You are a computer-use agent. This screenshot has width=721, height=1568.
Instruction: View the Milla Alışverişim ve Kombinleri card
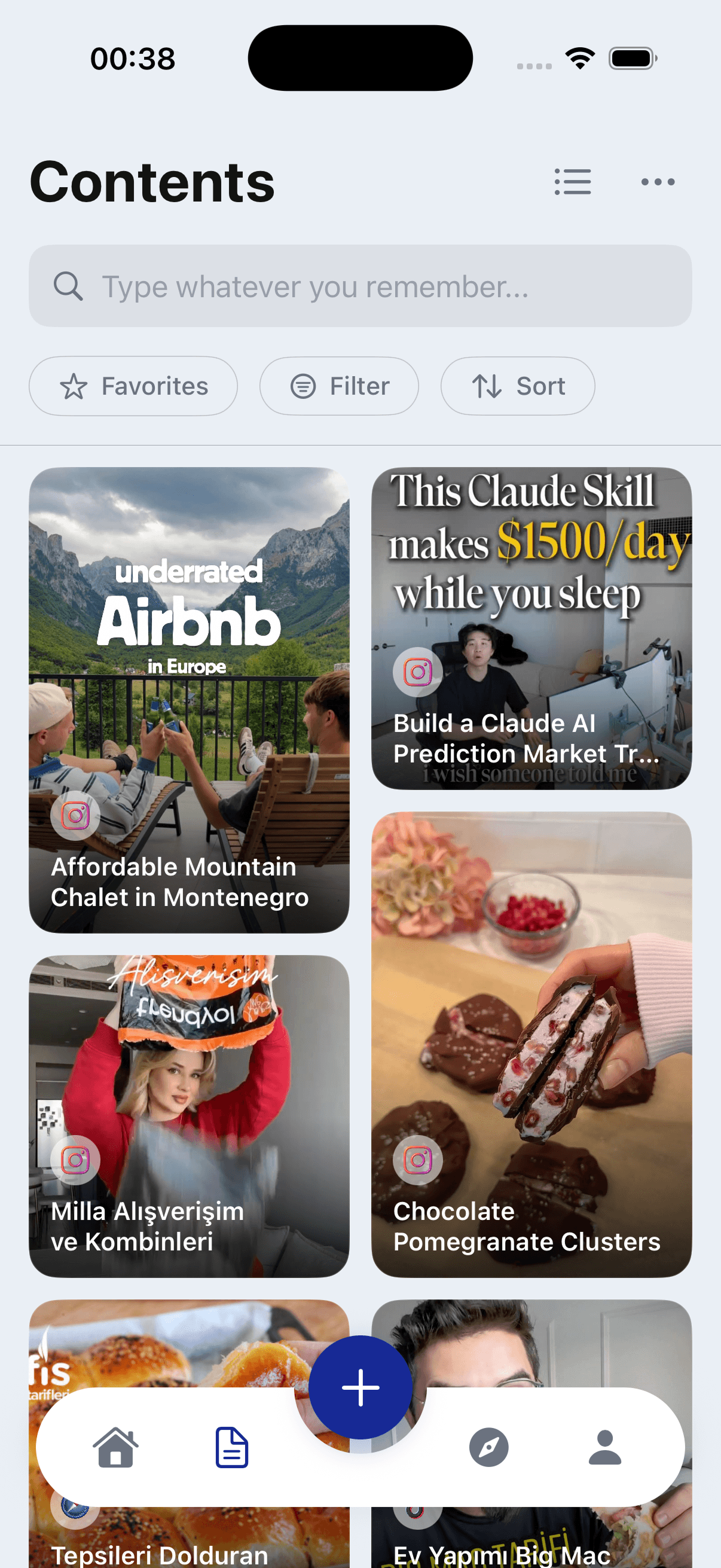[190, 1115]
